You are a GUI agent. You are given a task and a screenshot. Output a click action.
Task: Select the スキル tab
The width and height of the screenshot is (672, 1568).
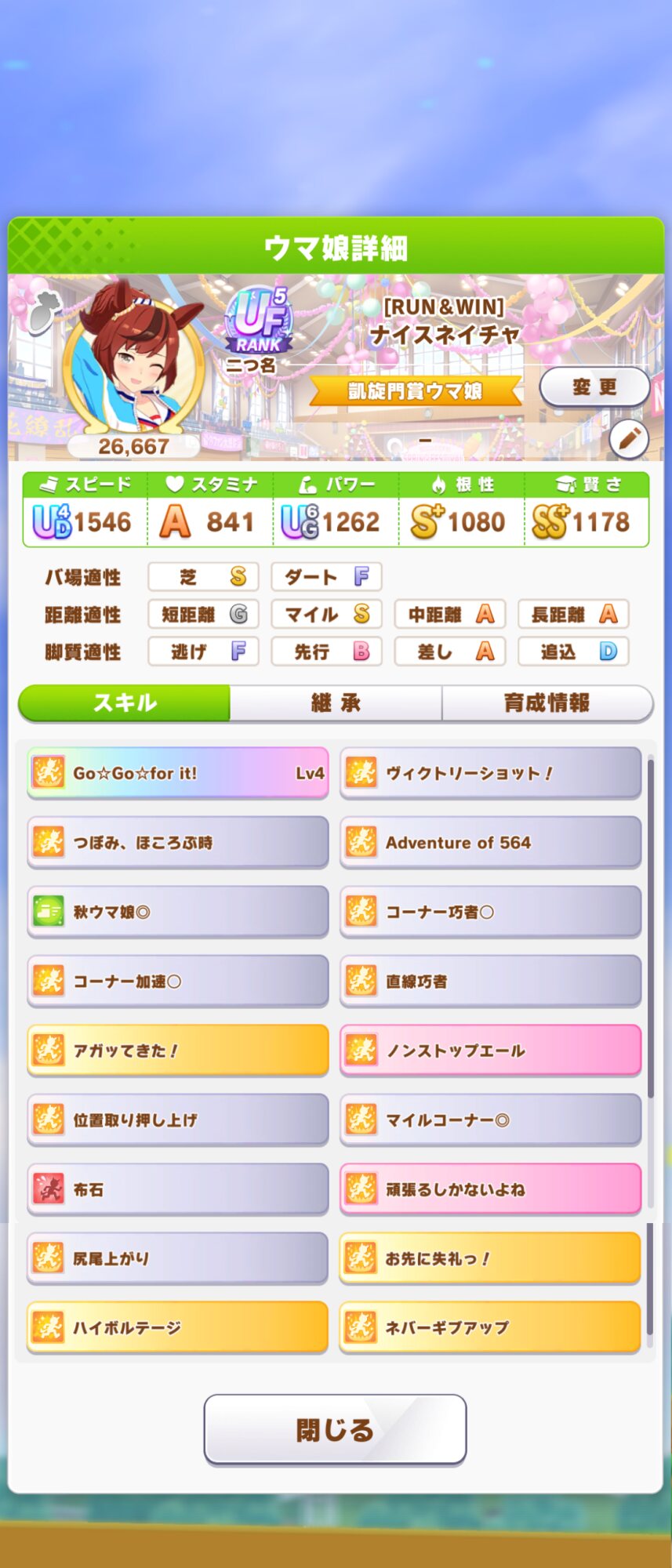(x=125, y=702)
